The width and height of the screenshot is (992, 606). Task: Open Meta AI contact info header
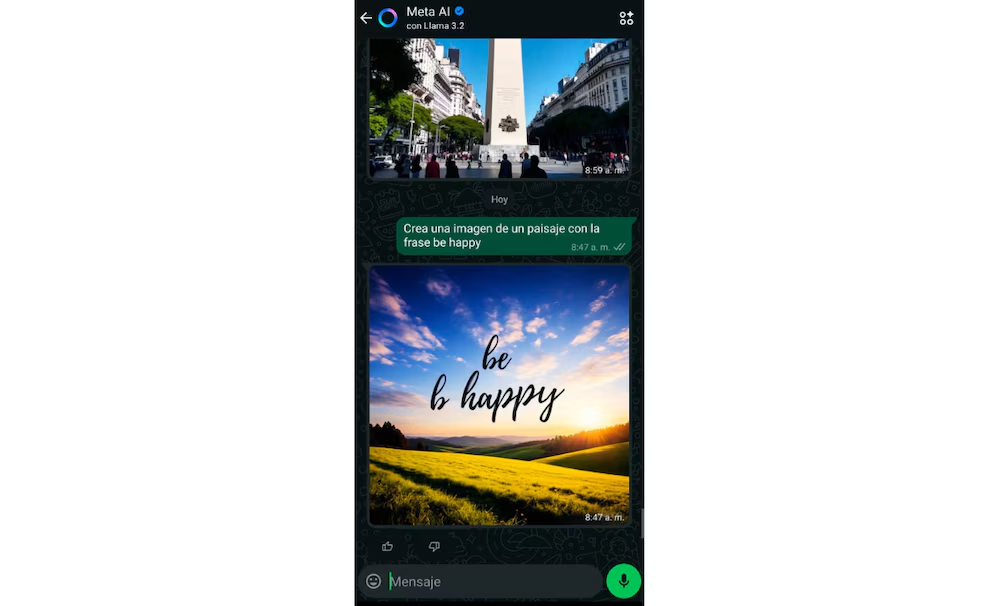(x=435, y=17)
